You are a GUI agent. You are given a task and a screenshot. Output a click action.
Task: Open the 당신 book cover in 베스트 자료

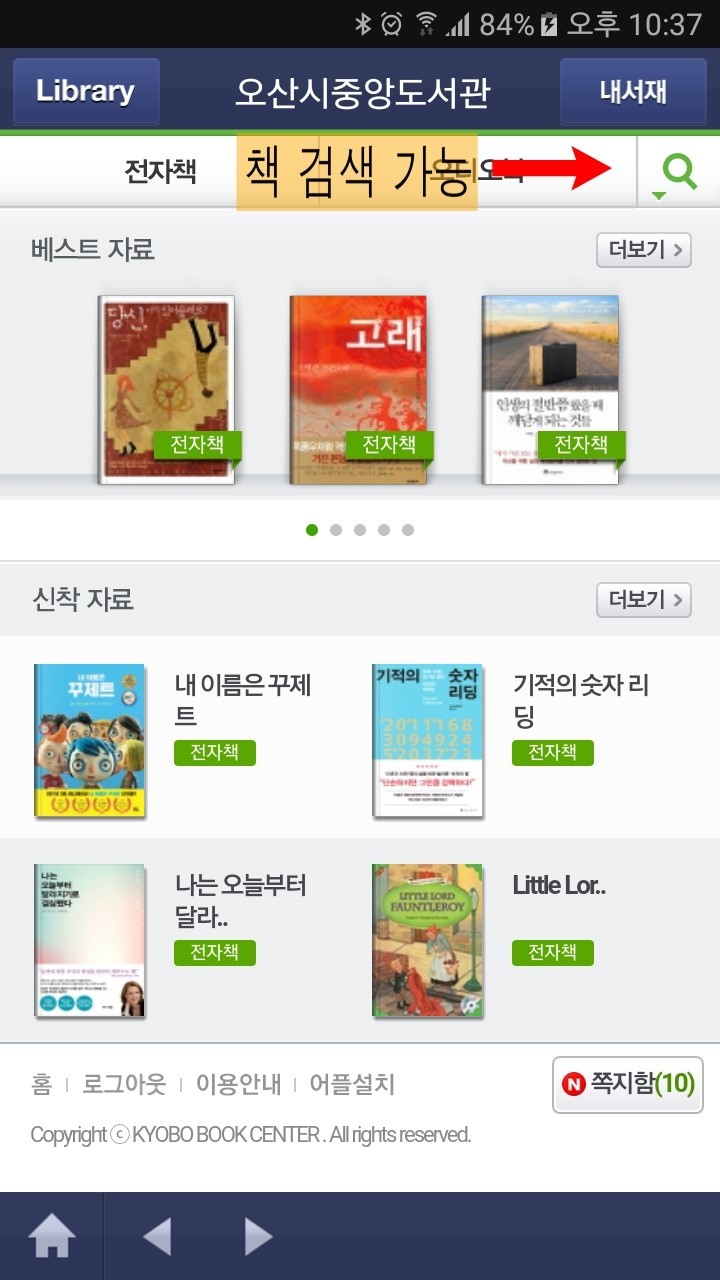(166, 389)
